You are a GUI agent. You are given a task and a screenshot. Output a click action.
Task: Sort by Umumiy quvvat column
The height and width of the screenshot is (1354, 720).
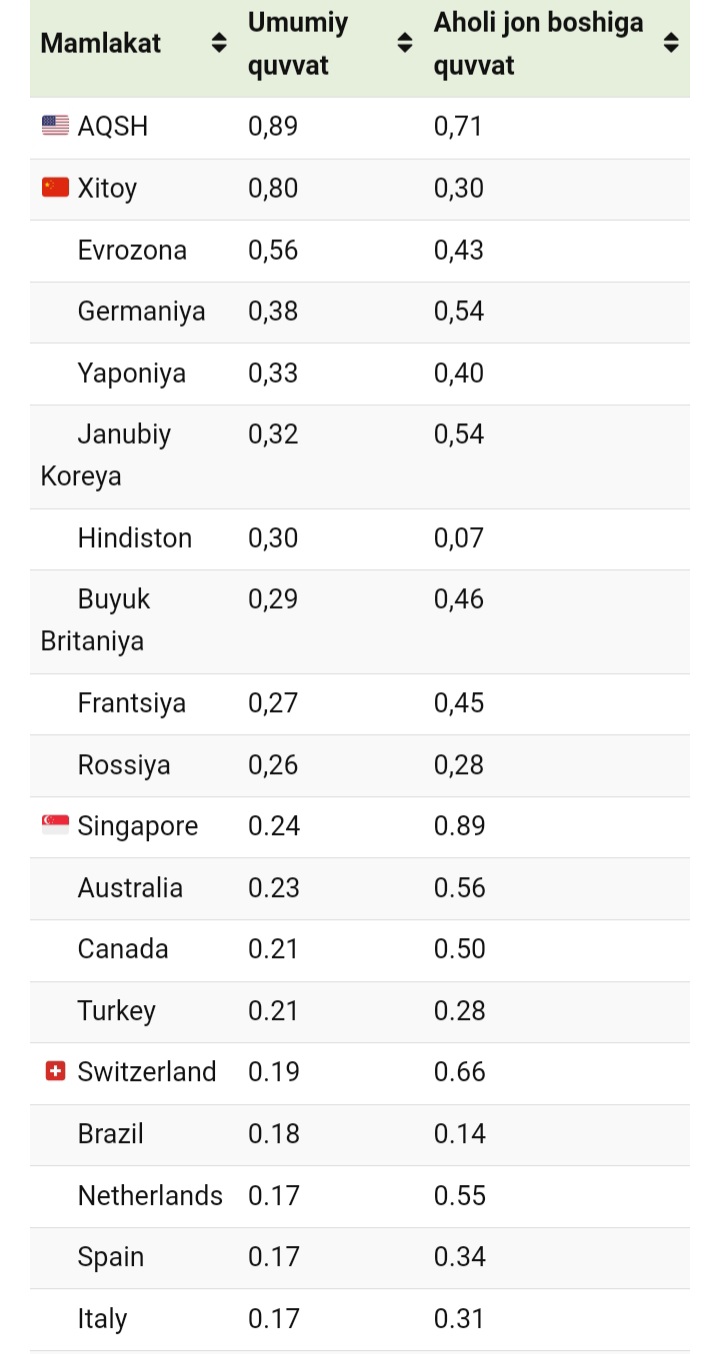pyautogui.click(x=404, y=43)
